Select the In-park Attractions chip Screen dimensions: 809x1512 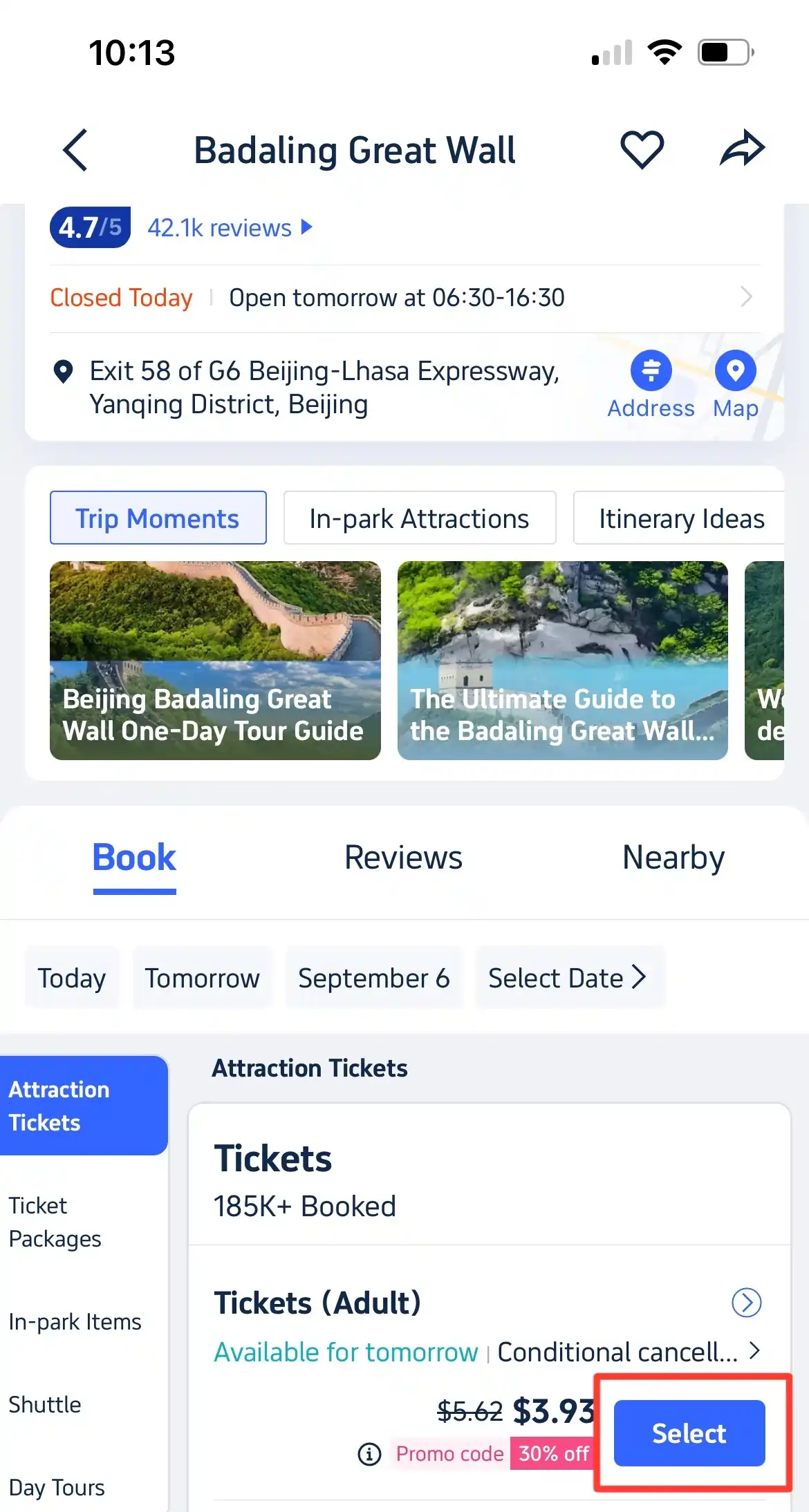[x=419, y=518]
